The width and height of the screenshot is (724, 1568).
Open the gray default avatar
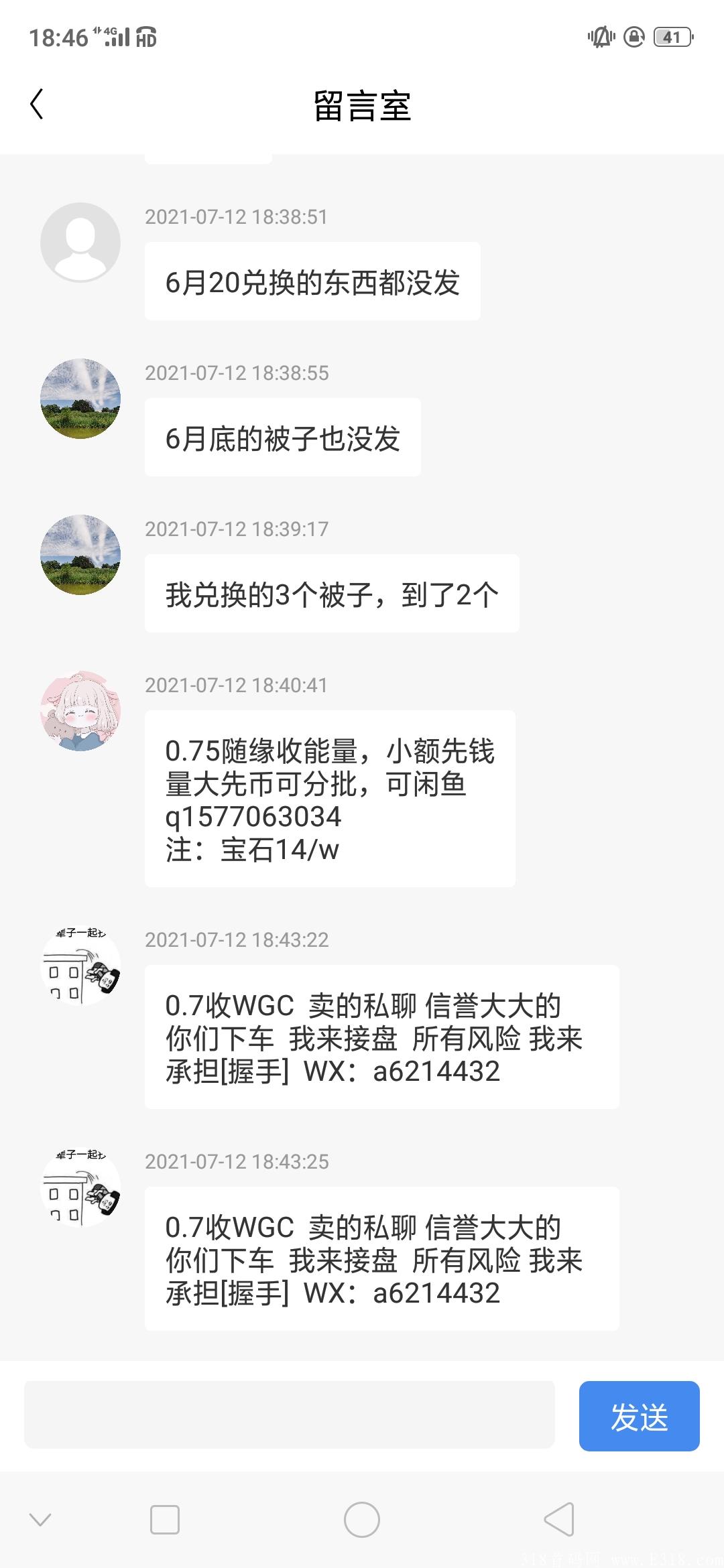click(x=79, y=241)
